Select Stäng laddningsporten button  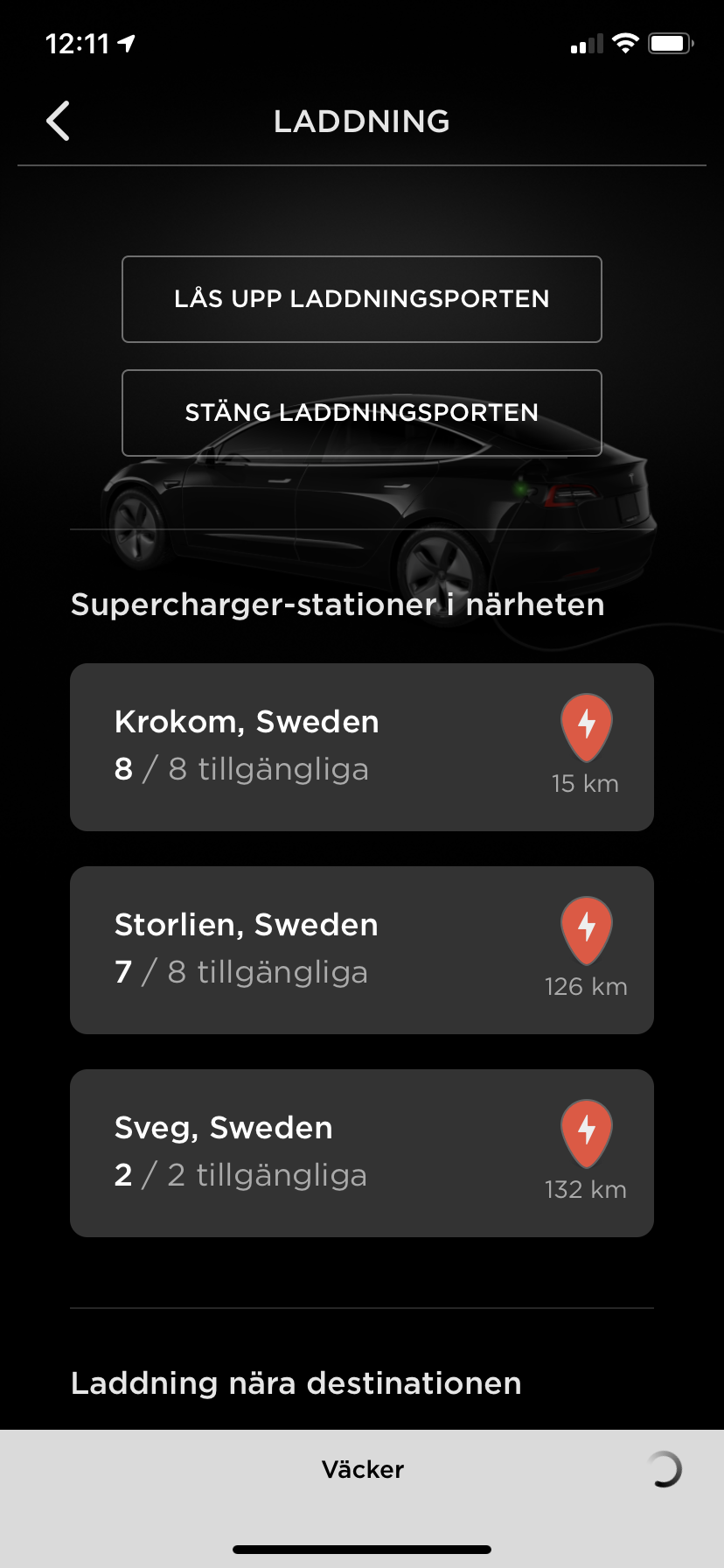[x=362, y=413]
